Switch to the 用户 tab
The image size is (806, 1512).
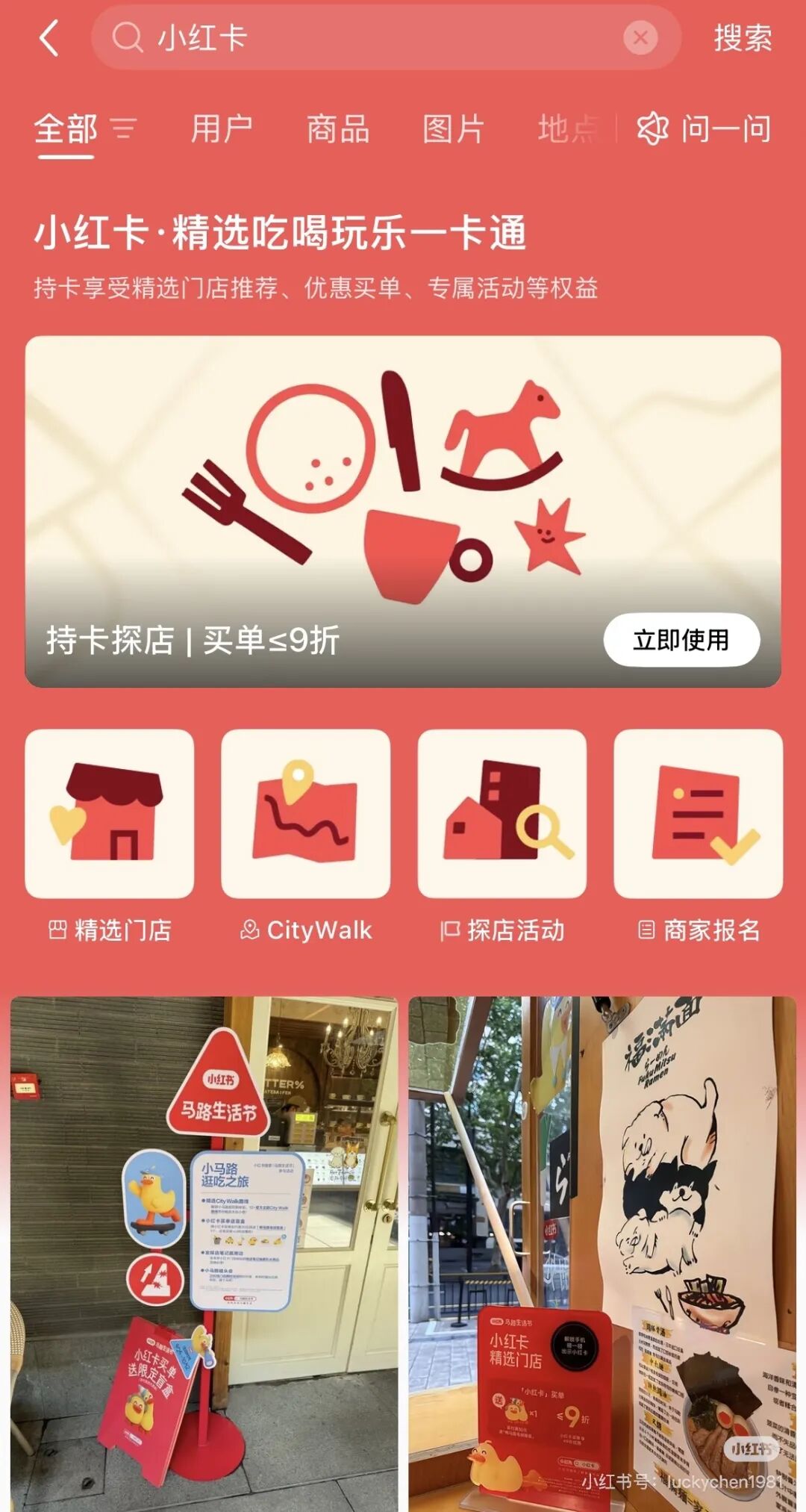pos(222,129)
